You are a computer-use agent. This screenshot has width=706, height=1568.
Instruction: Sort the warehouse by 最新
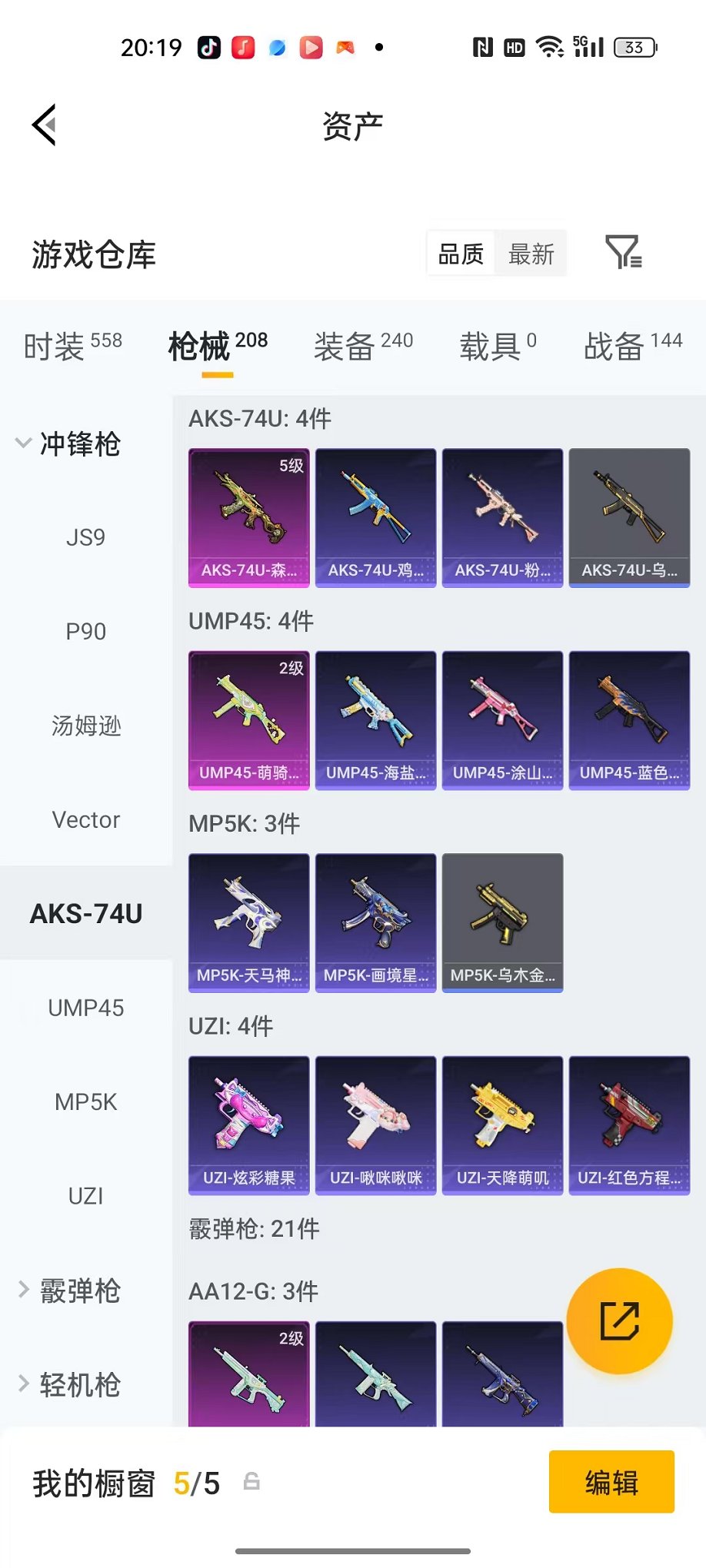531,254
